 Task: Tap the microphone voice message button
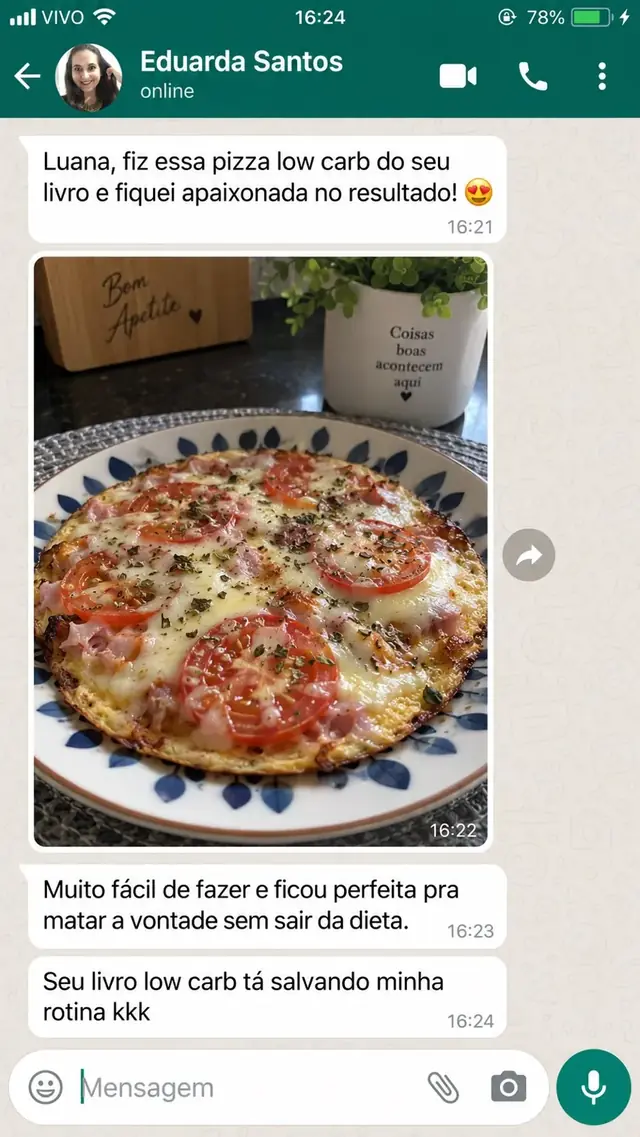point(594,1087)
